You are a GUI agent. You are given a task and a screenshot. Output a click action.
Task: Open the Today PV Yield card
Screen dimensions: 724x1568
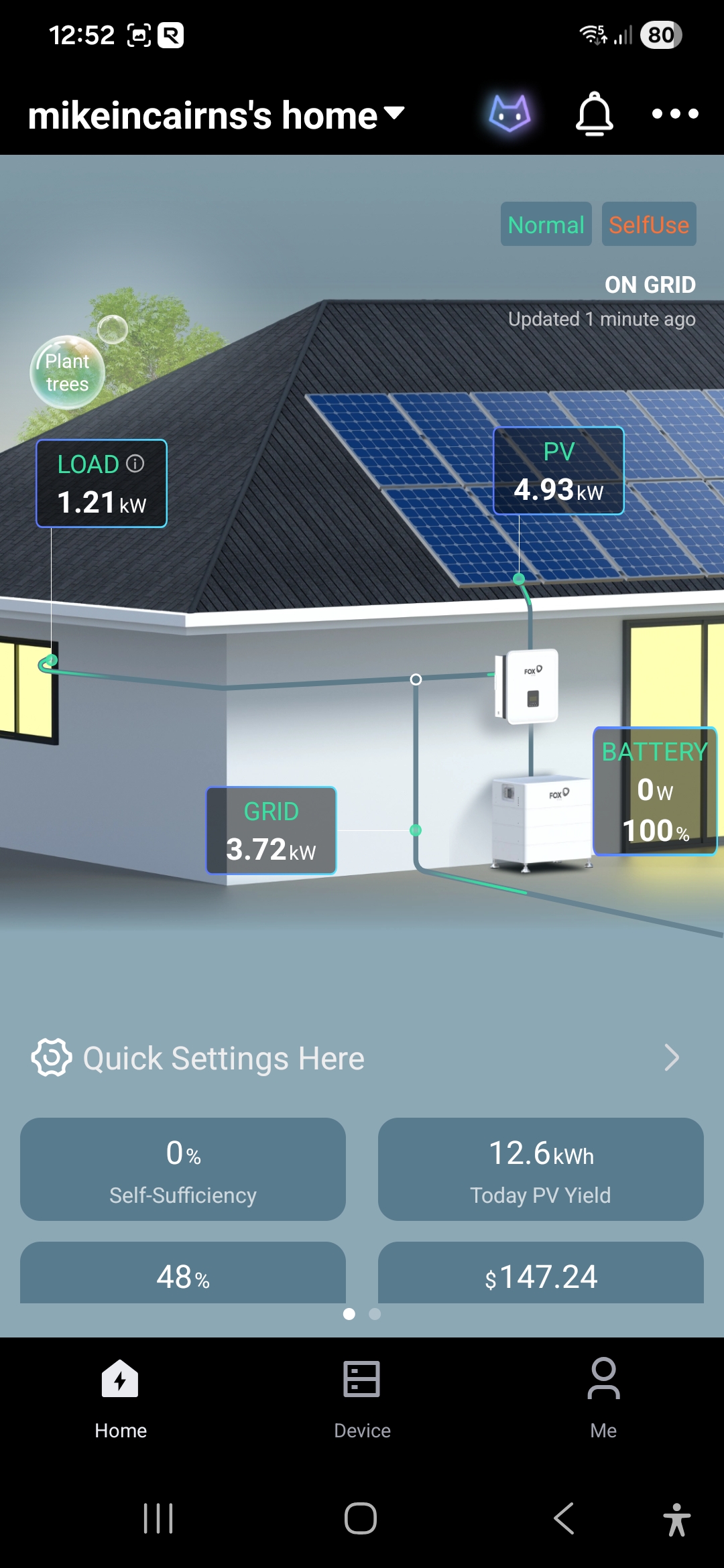540,1169
